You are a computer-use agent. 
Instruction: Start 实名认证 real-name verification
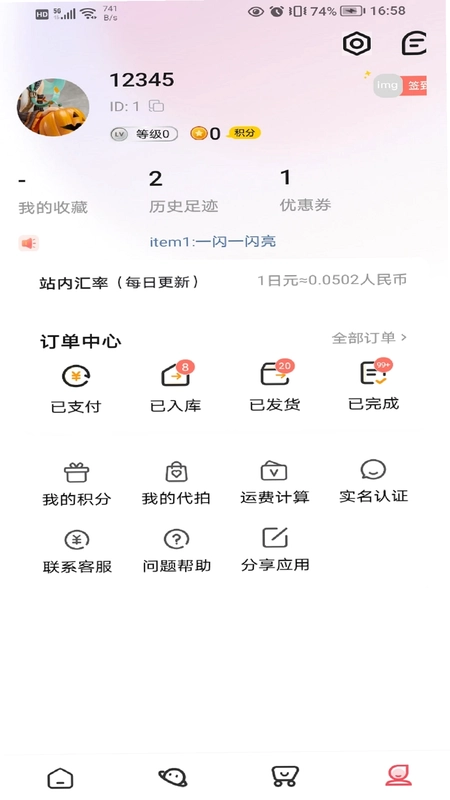tap(373, 481)
